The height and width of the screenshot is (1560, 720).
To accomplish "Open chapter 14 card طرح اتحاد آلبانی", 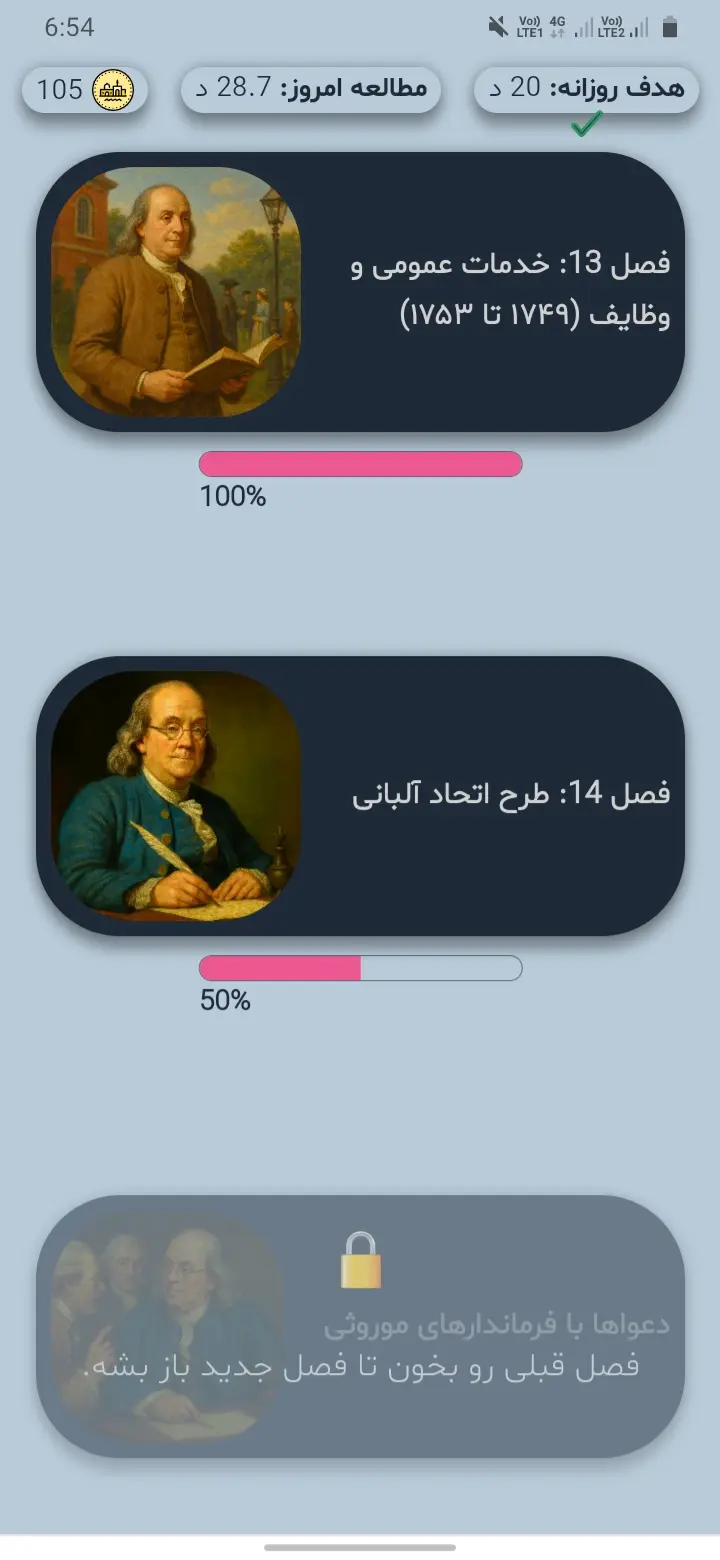I will (360, 796).
